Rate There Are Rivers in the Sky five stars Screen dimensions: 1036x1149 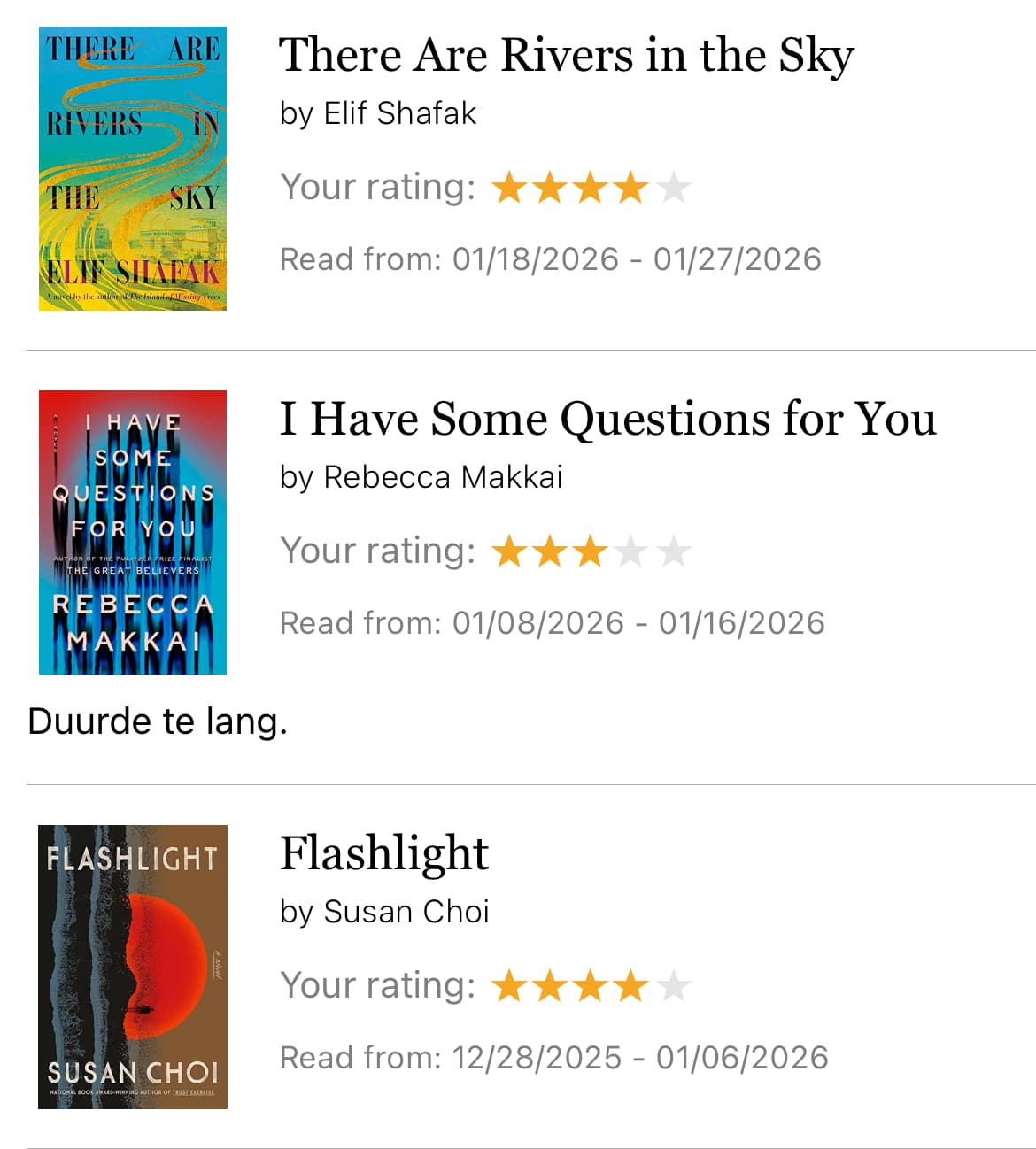point(674,188)
